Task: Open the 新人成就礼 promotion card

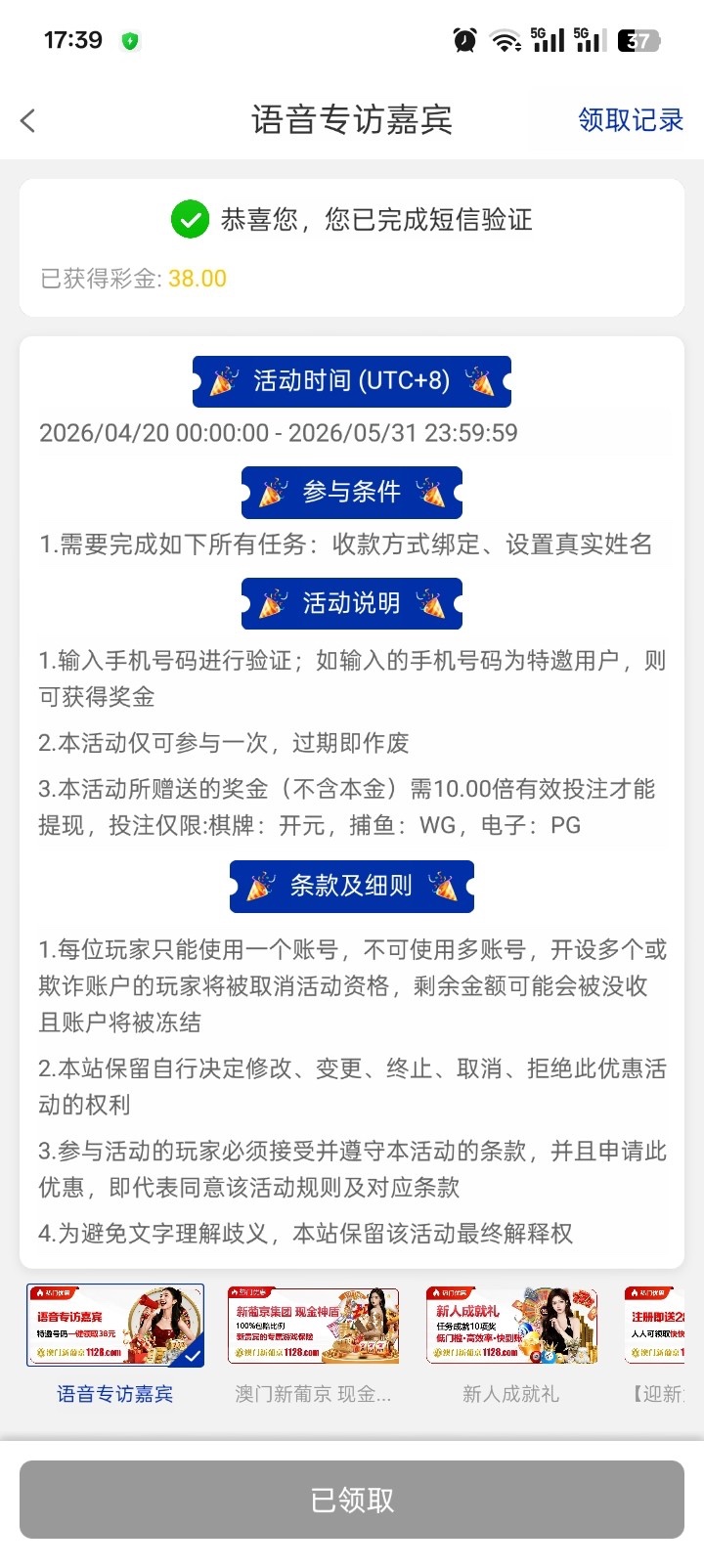Action: [x=511, y=1325]
